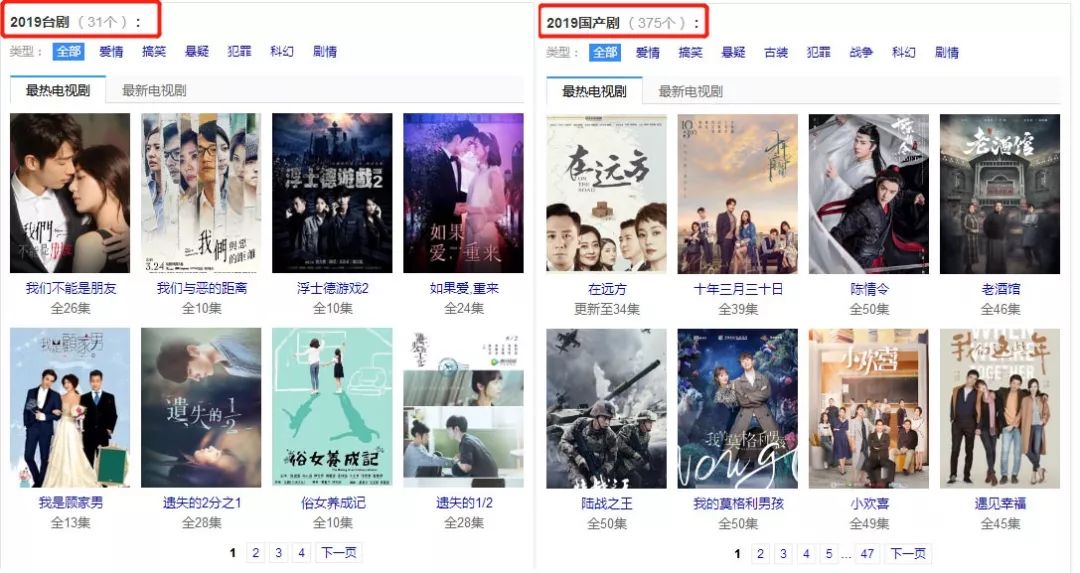Image resolution: width=1080 pixels, height=573 pixels.
Task: Tap 下一页 under 2019国产剧 list
Action: coord(907,554)
